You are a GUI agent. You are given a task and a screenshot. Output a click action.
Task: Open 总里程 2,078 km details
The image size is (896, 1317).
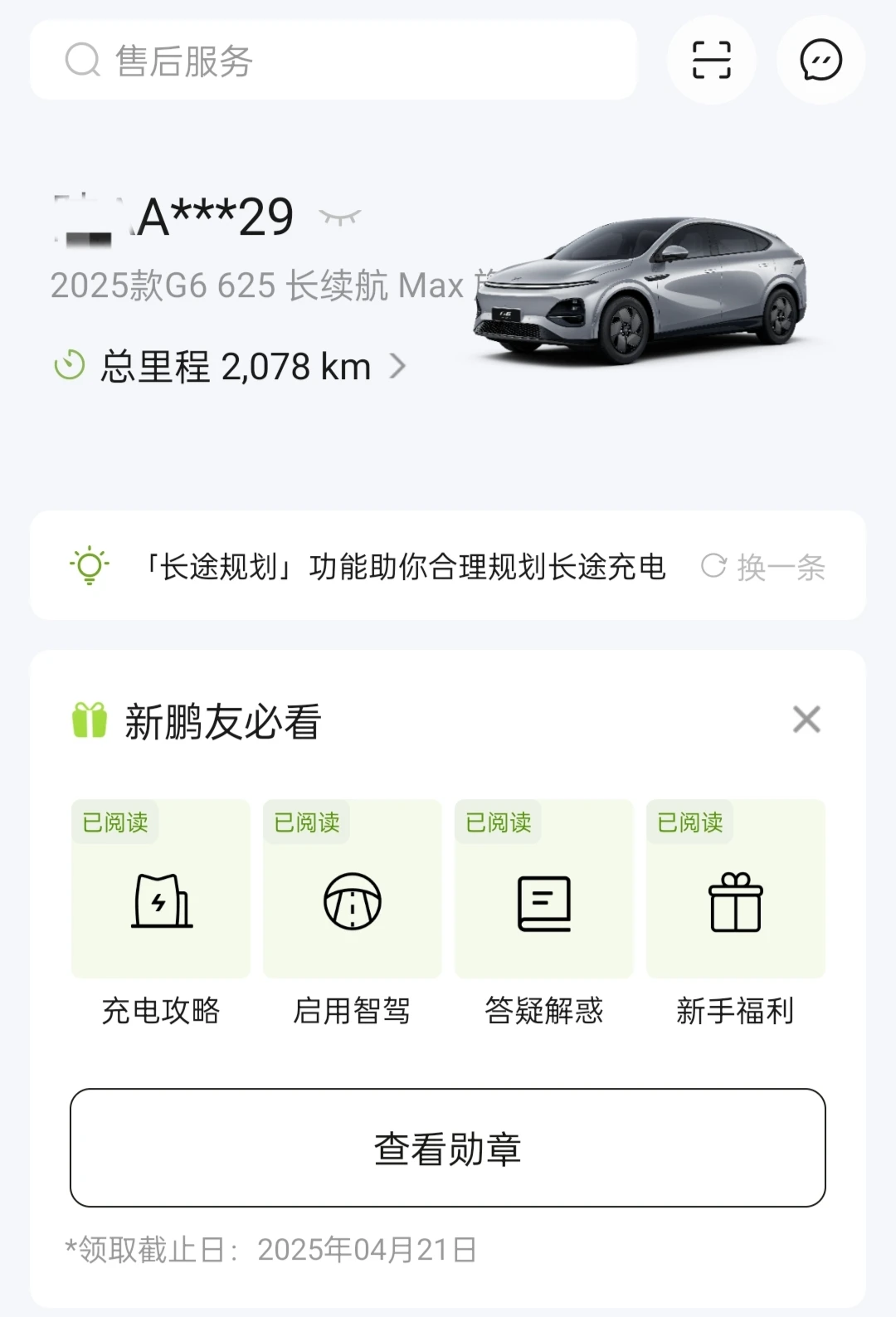231,366
